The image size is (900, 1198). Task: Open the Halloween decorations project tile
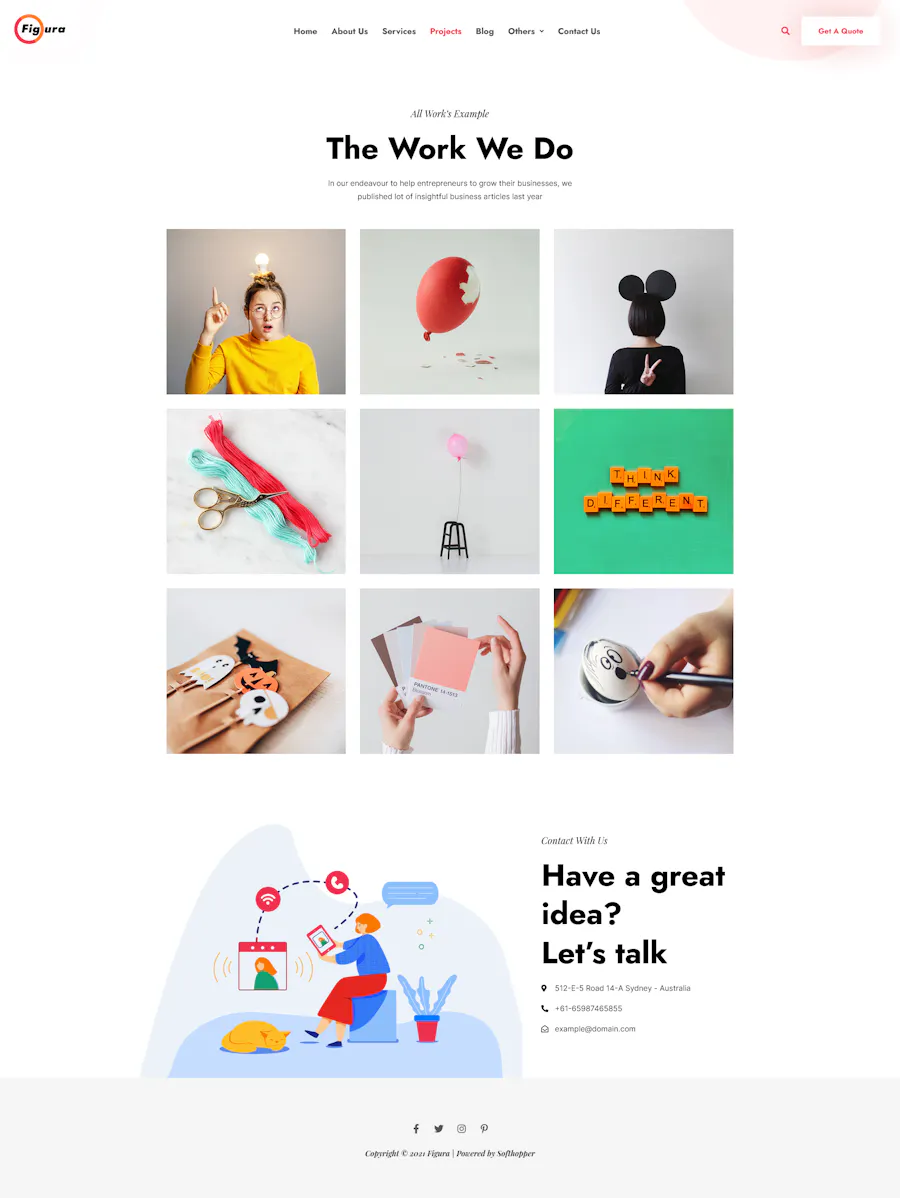[x=256, y=670]
